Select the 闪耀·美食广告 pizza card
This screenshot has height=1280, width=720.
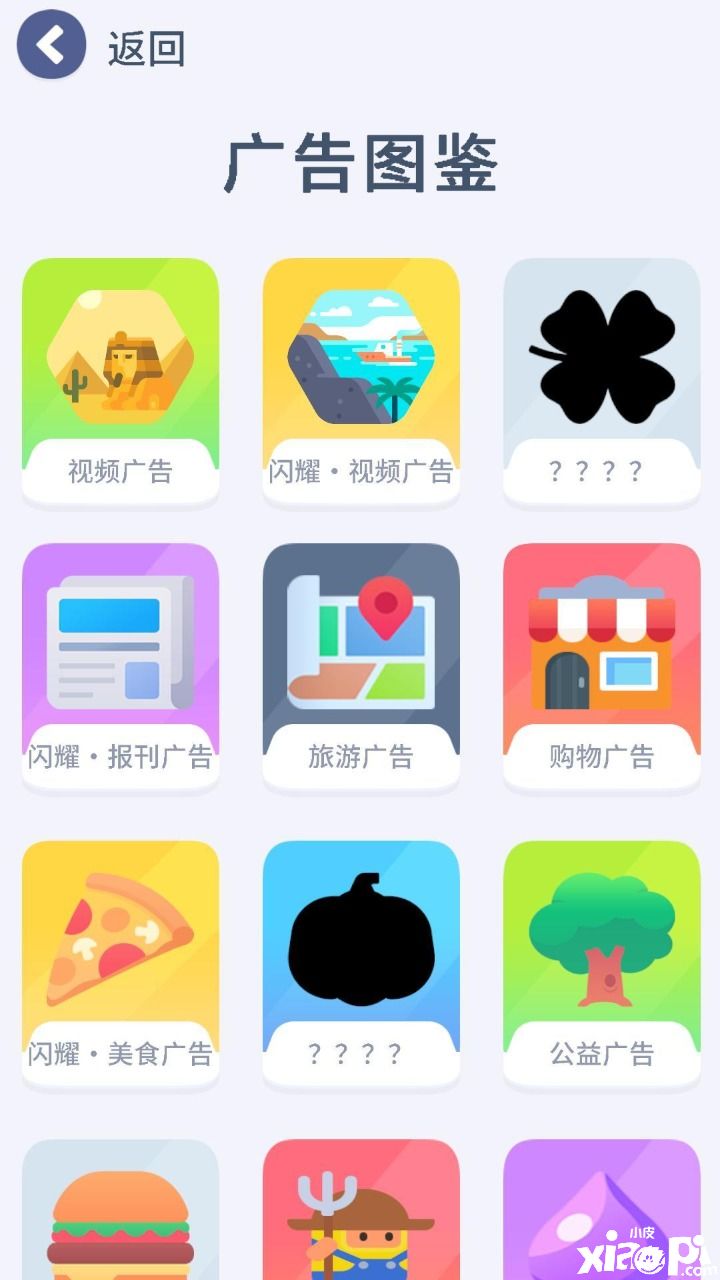(x=120, y=962)
